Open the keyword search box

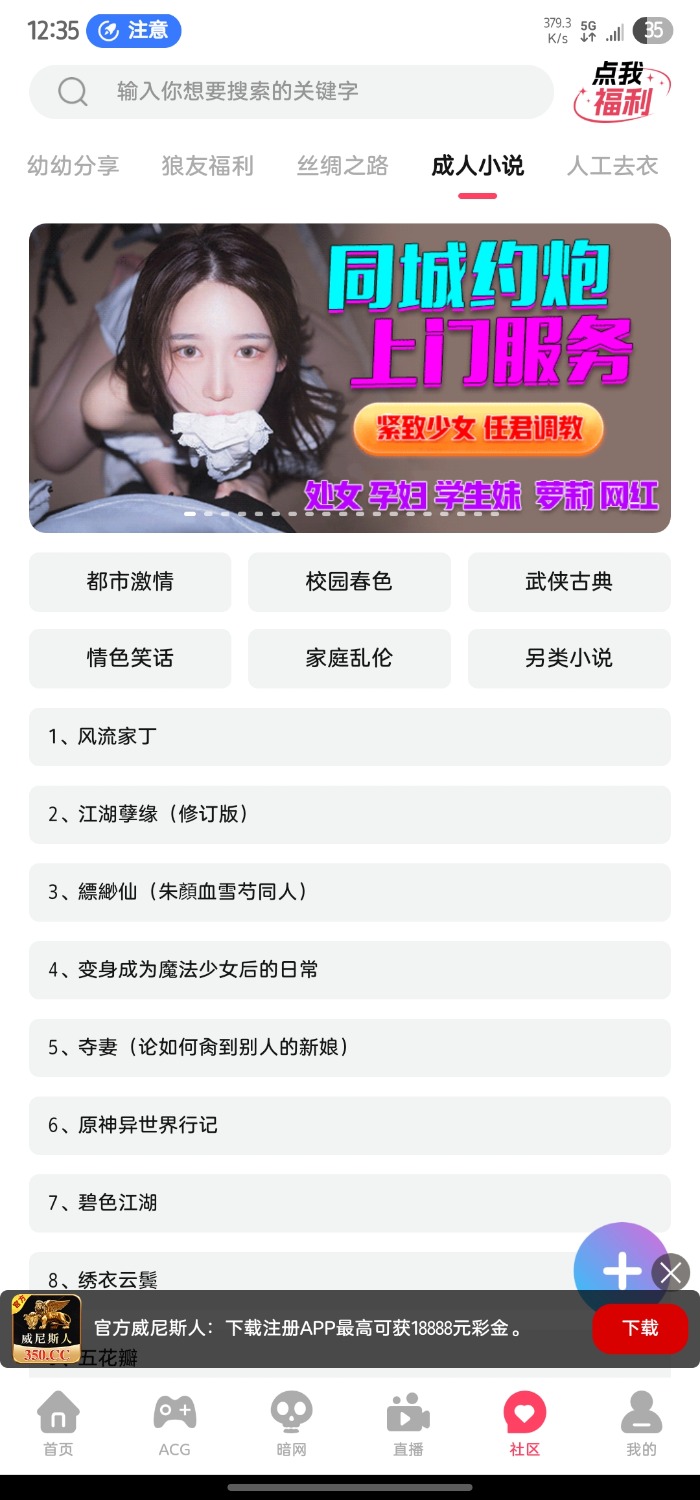[290, 92]
